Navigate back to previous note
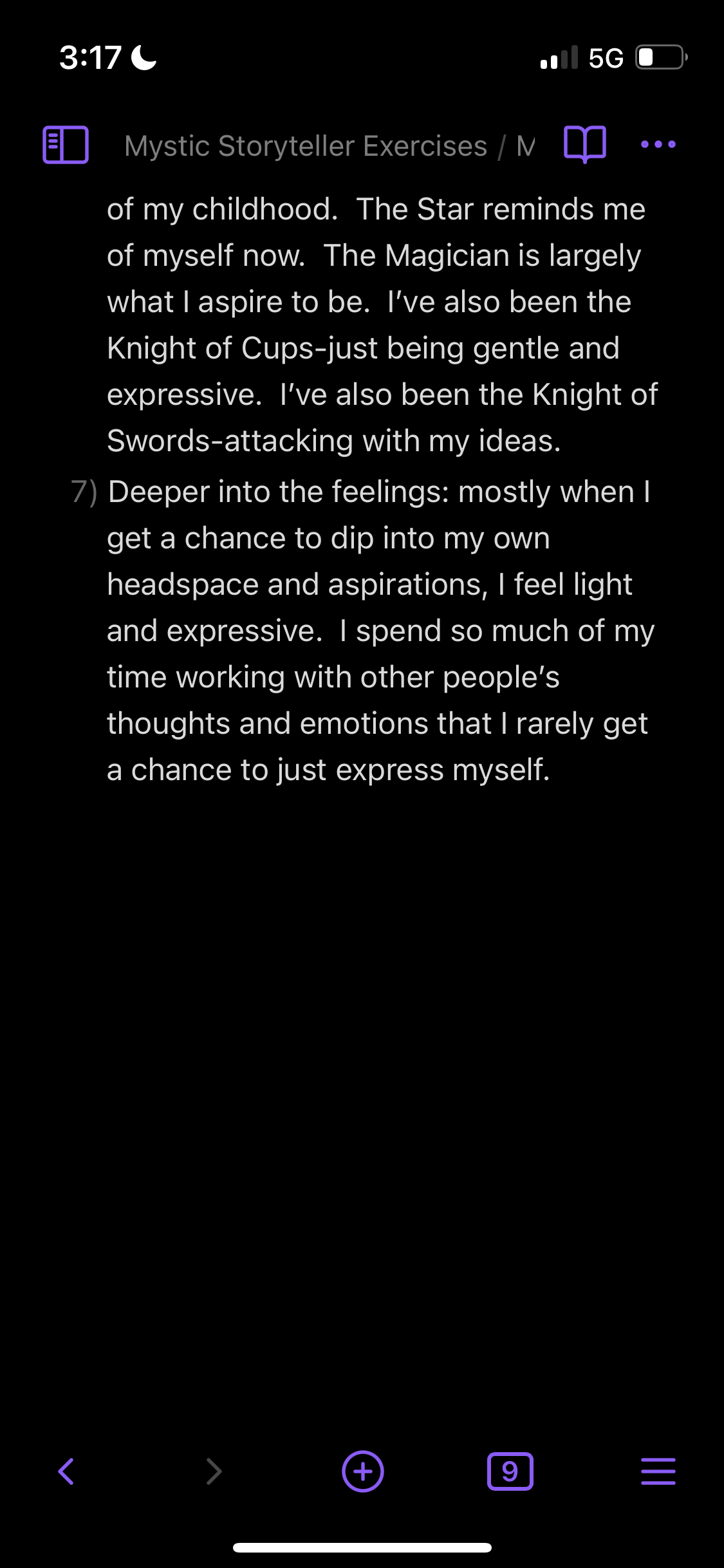Screen dimensions: 724x1568 pos(66,1471)
